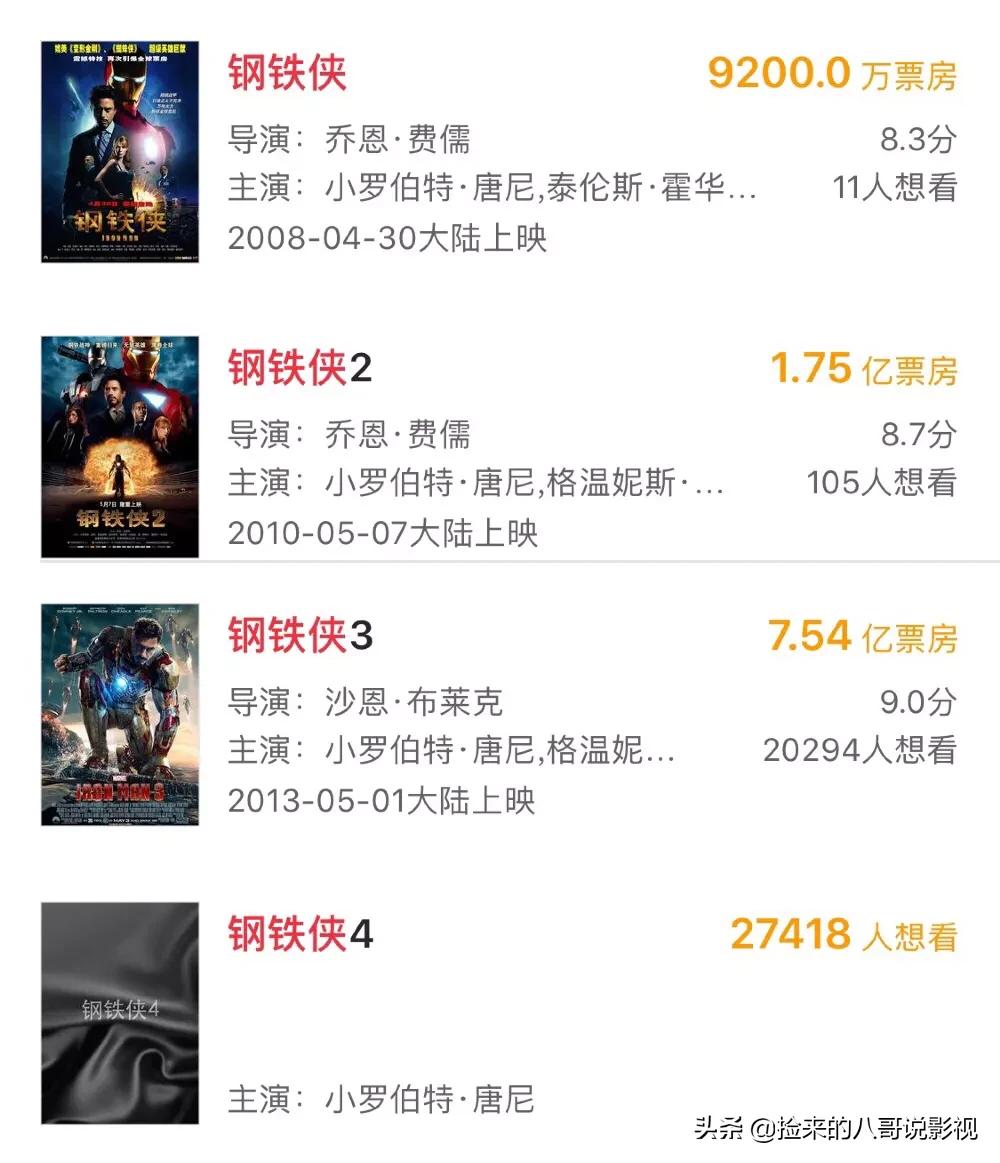
Task: Open the 钢铁侠 movie from 2008
Action: pos(287,74)
